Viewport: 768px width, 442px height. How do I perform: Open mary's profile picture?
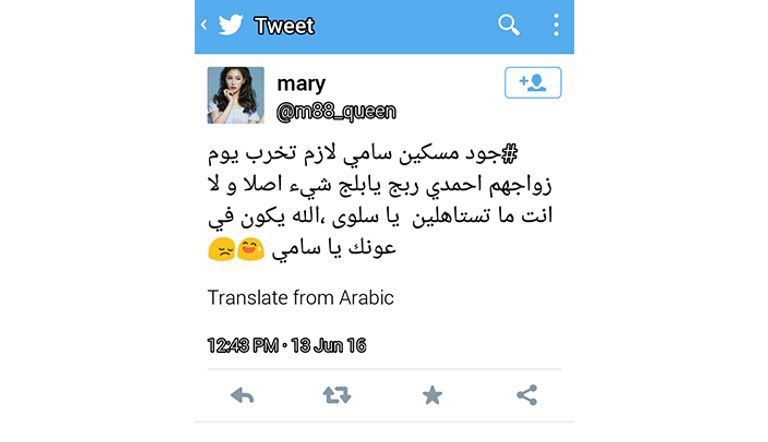click(x=236, y=96)
